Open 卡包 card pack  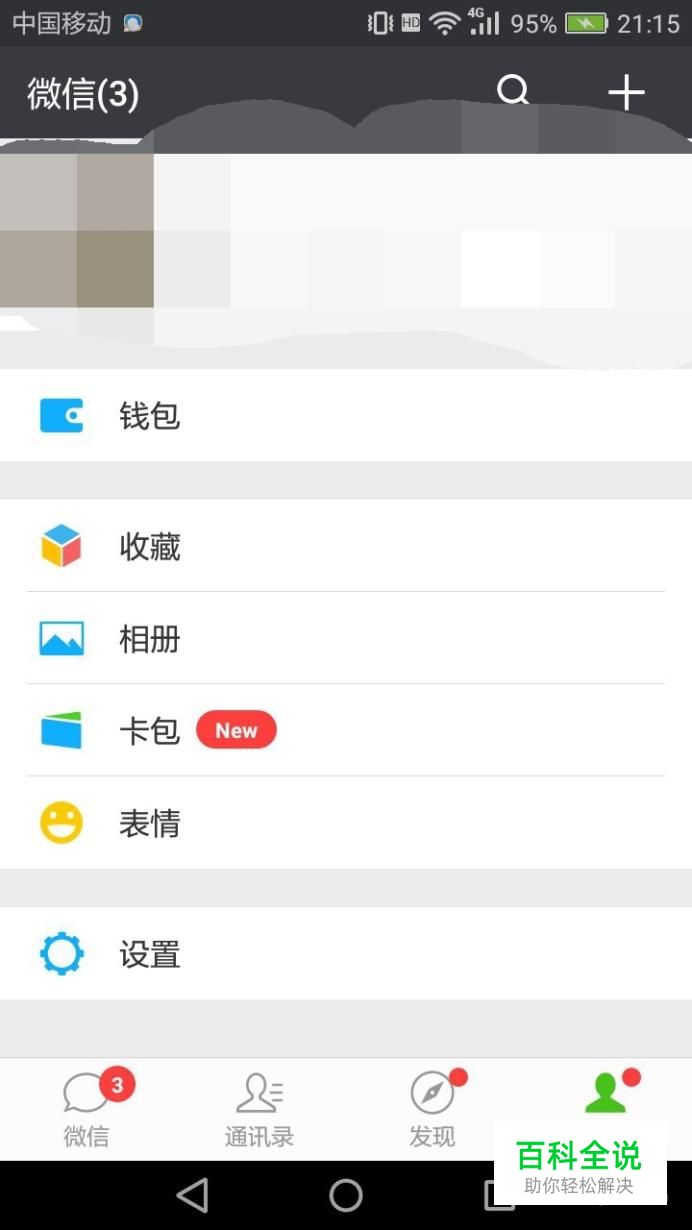345,731
